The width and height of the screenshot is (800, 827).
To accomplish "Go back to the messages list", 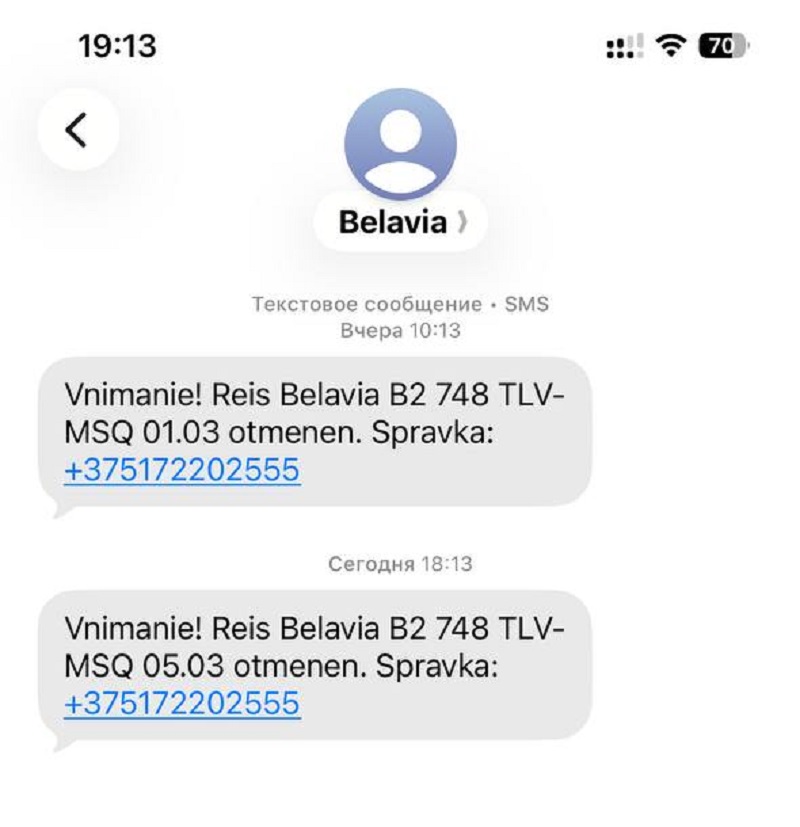I will [x=77, y=130].
